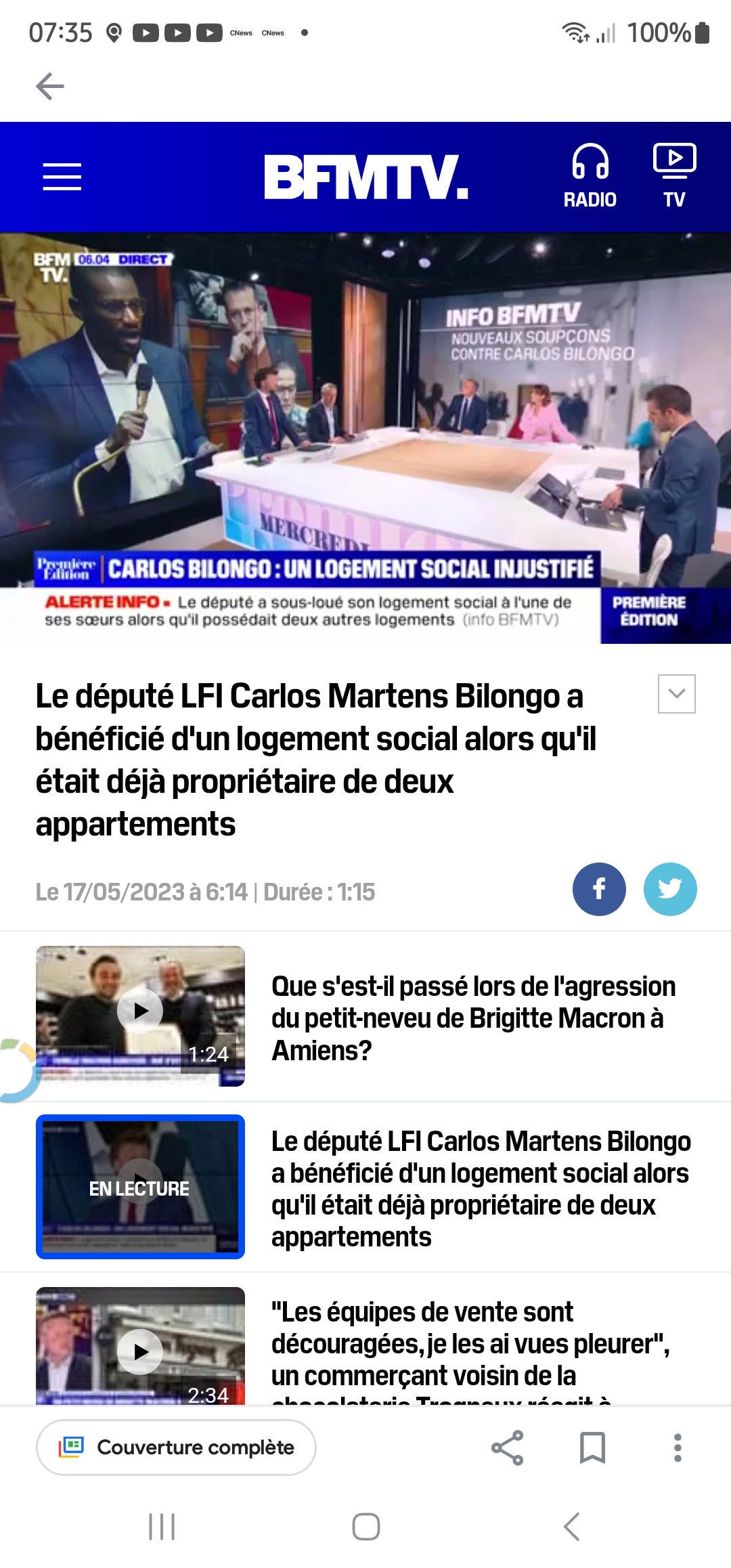Open recent apps from navigation bar

(x=162, y=1527)
